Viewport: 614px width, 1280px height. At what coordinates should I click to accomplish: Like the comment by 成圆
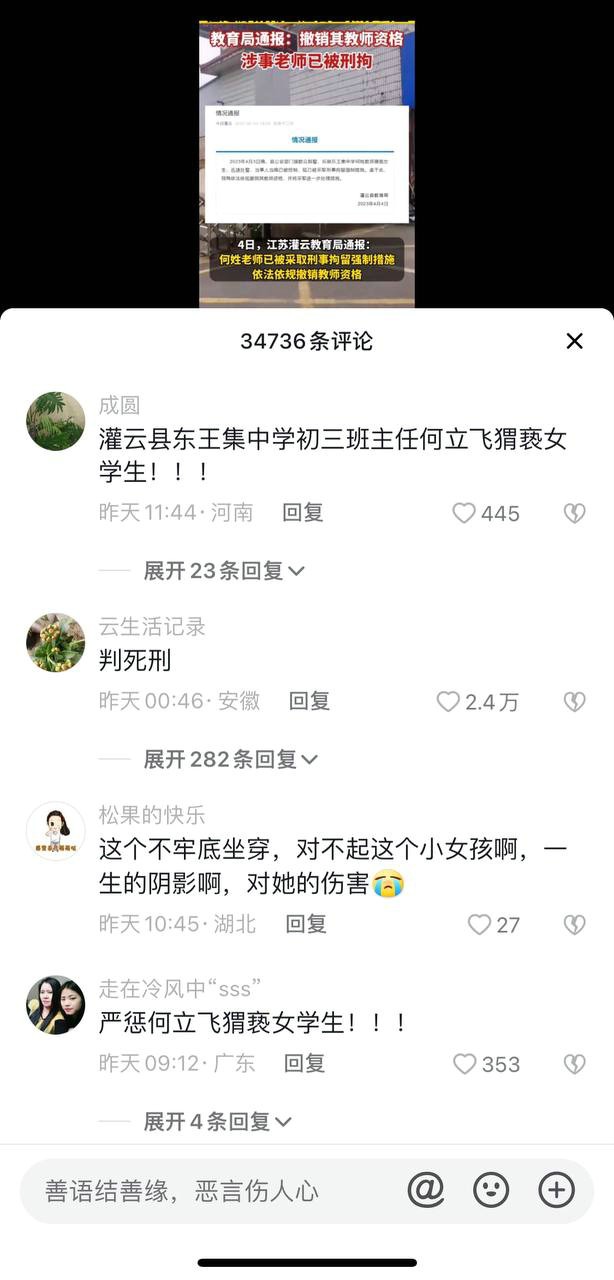[x=464, y=513]
